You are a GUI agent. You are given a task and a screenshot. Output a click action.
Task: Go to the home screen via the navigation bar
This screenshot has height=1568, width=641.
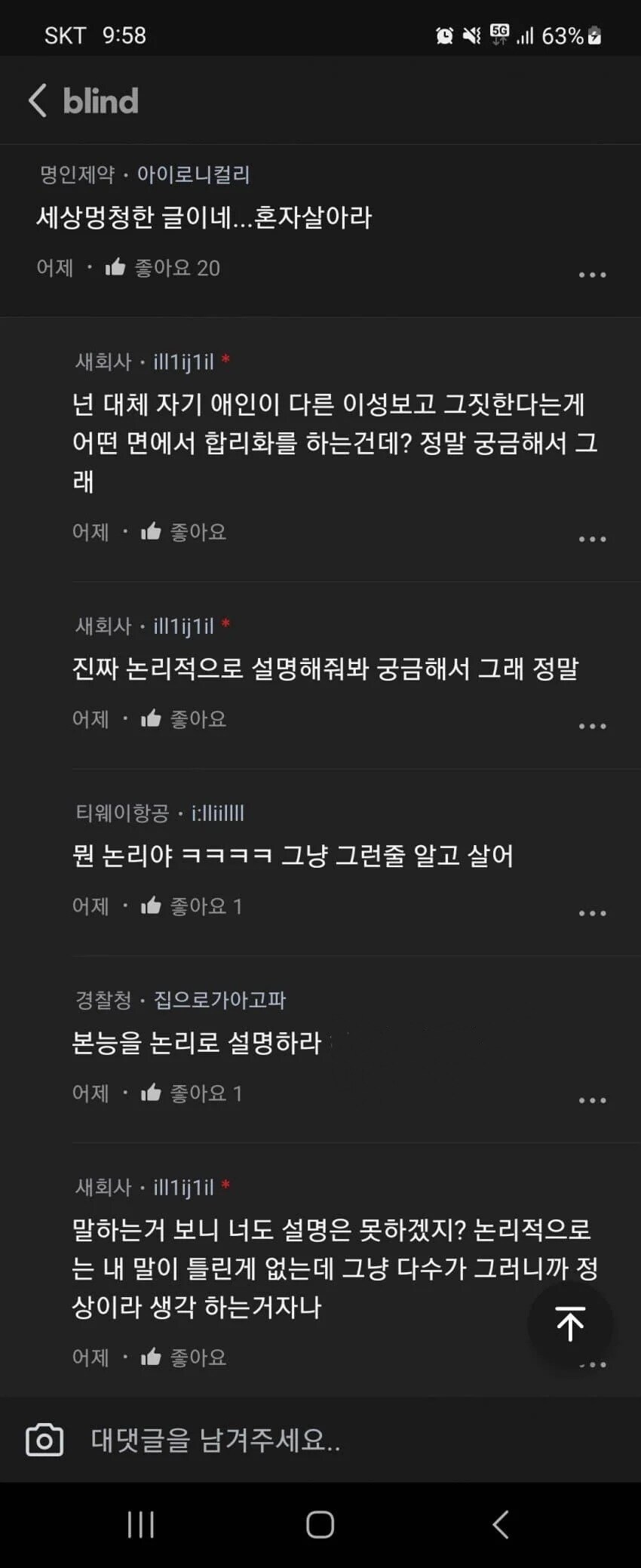pyautogui.click(x=320, y=1524)
